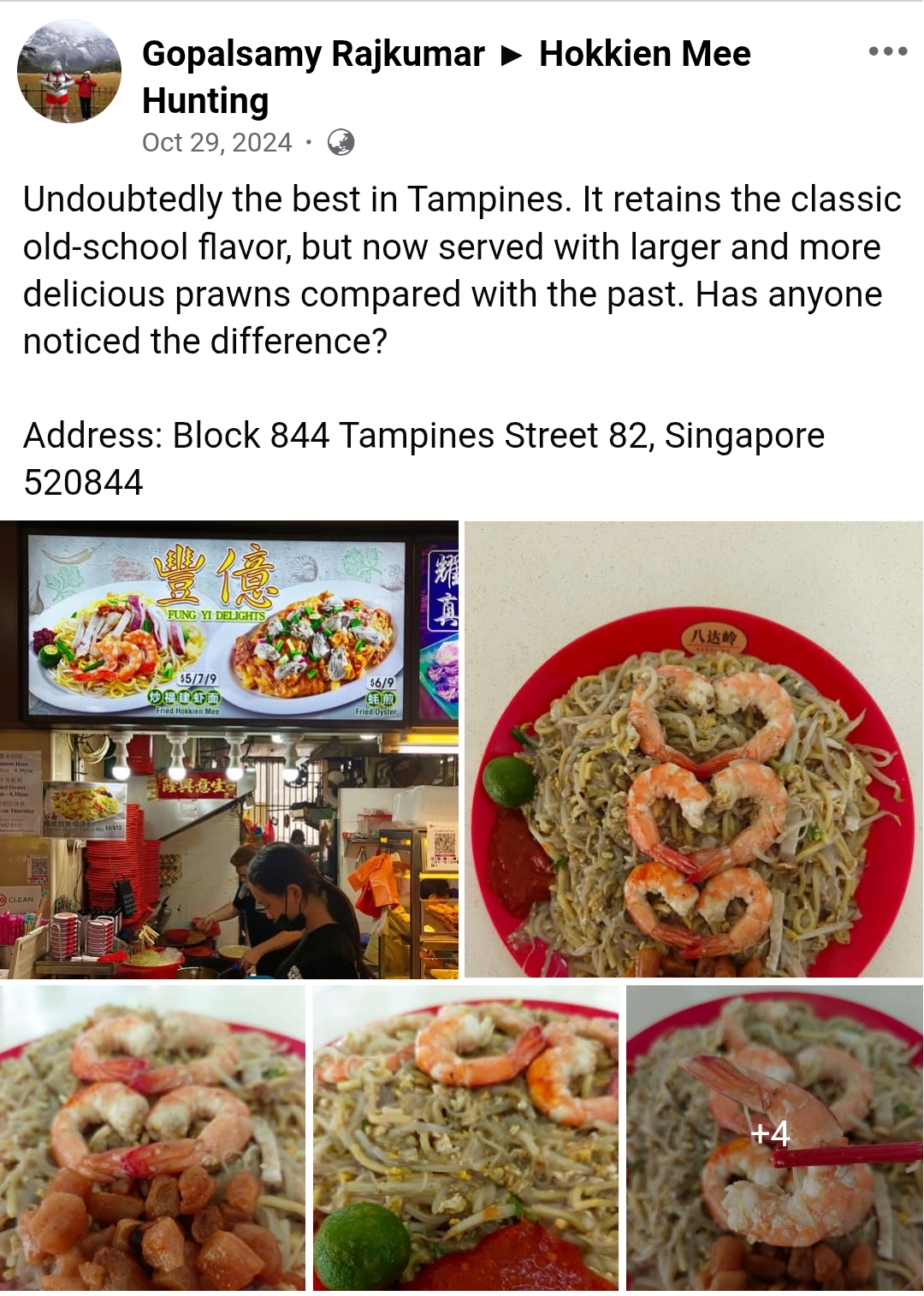The width and height of the screenshot is (924, 1296).
Task: Open Gopalsamy Rajkumar's profile name link
Action: 313,54
